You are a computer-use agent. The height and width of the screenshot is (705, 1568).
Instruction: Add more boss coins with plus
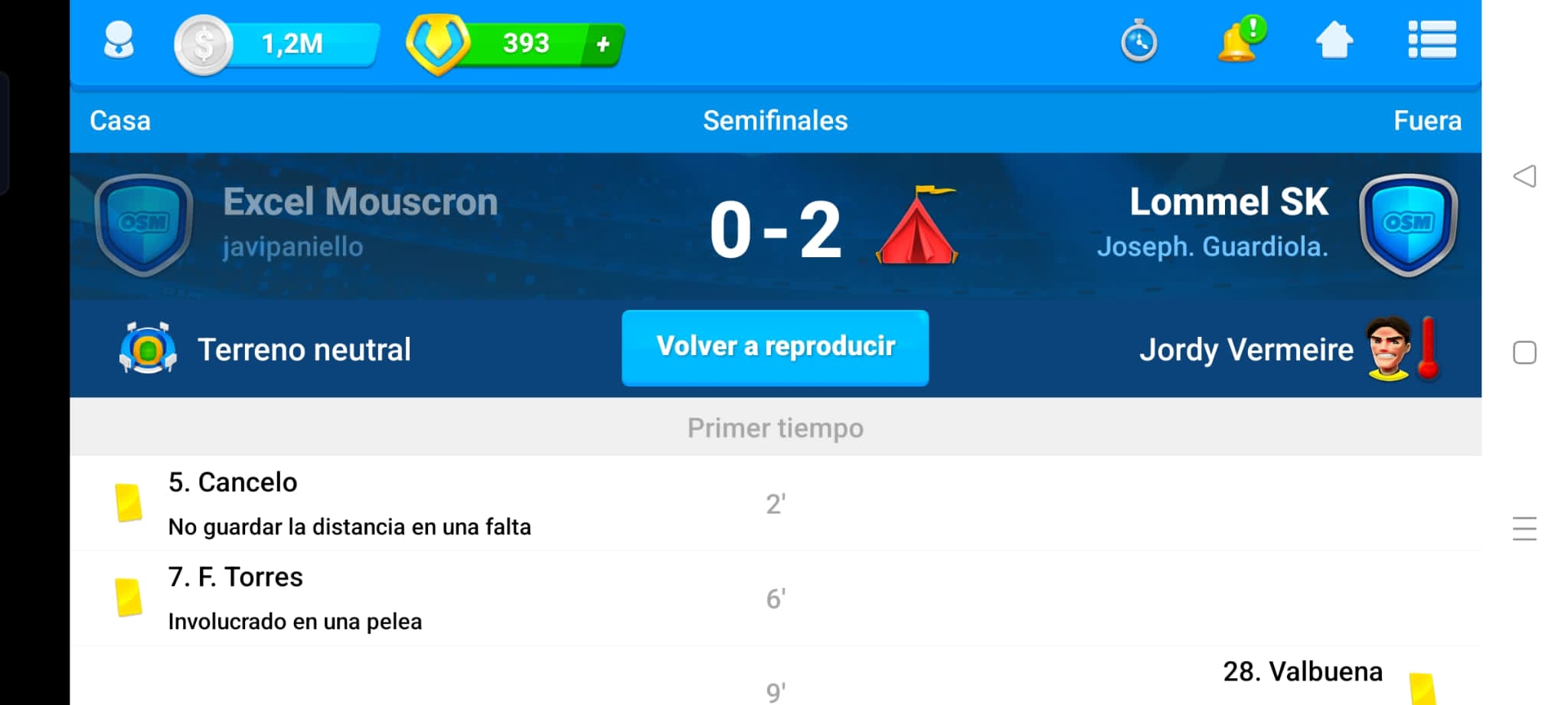pos(603,44)
